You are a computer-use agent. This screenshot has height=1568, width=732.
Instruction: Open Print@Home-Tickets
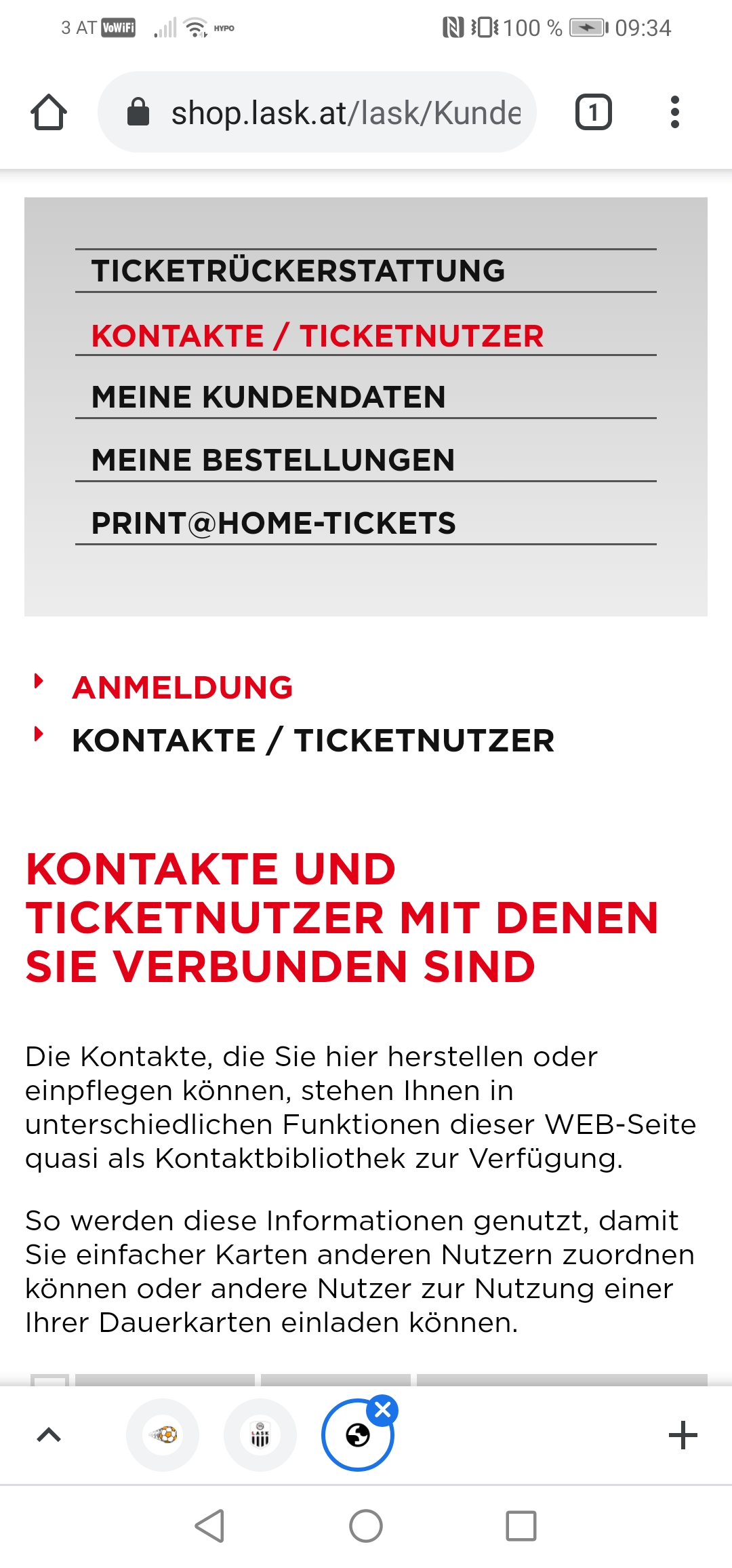[366, 523]
